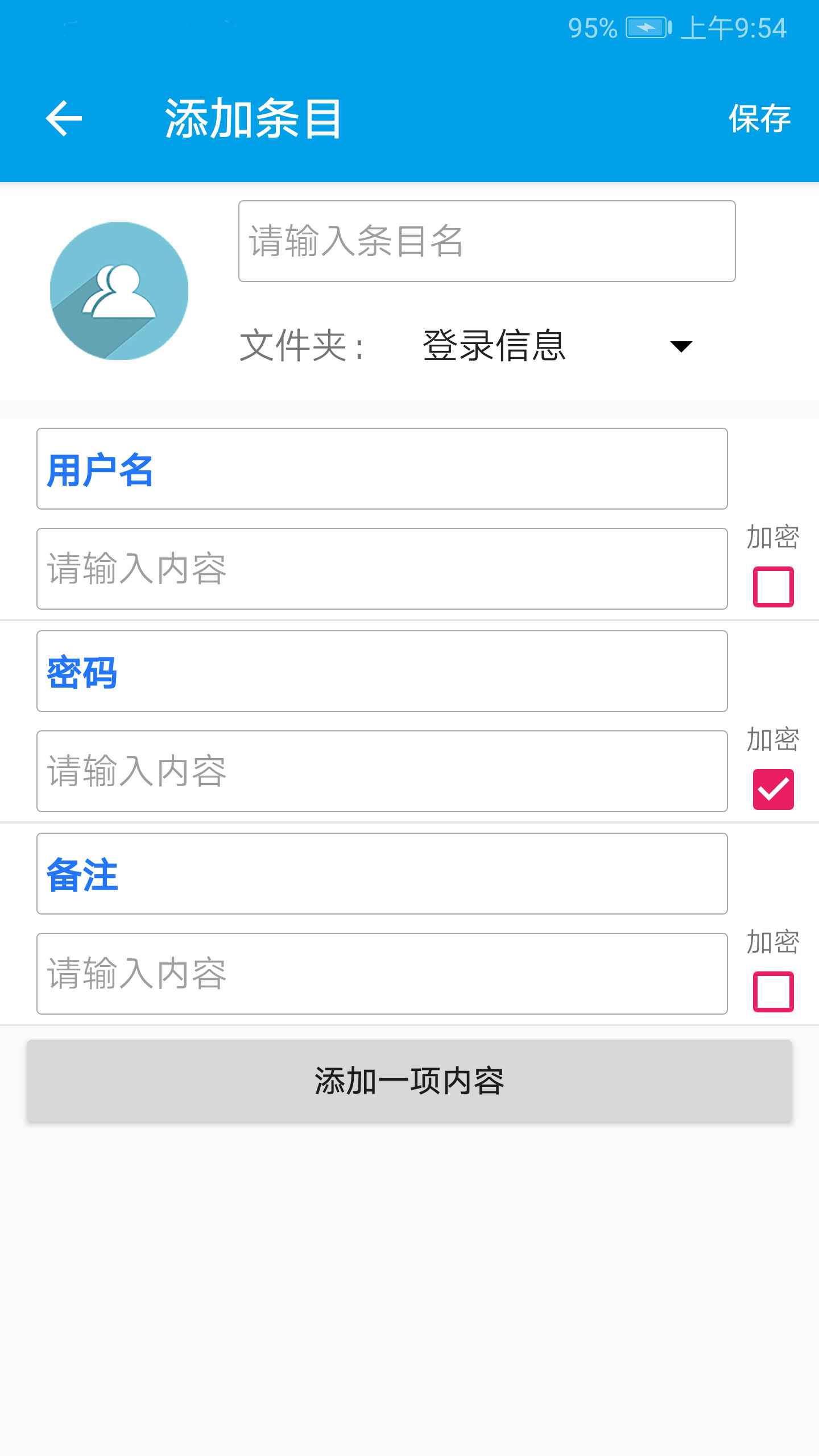Enable 加密 checkbox for 用户名
This screenshot has width=819, height=1456.
coord(773,586)
